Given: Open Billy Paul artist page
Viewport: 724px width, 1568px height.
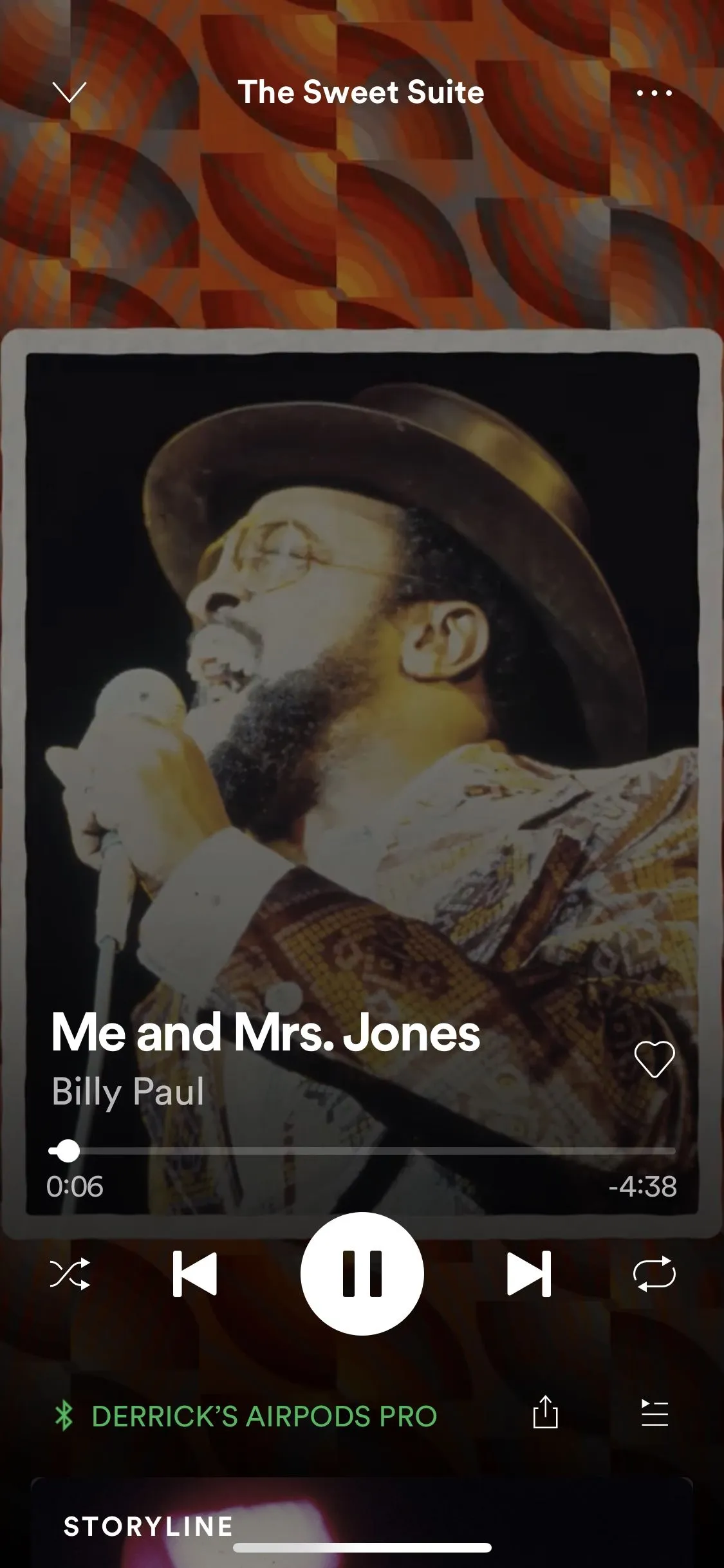Looking at the screenshot, I should pos(128,1092).
